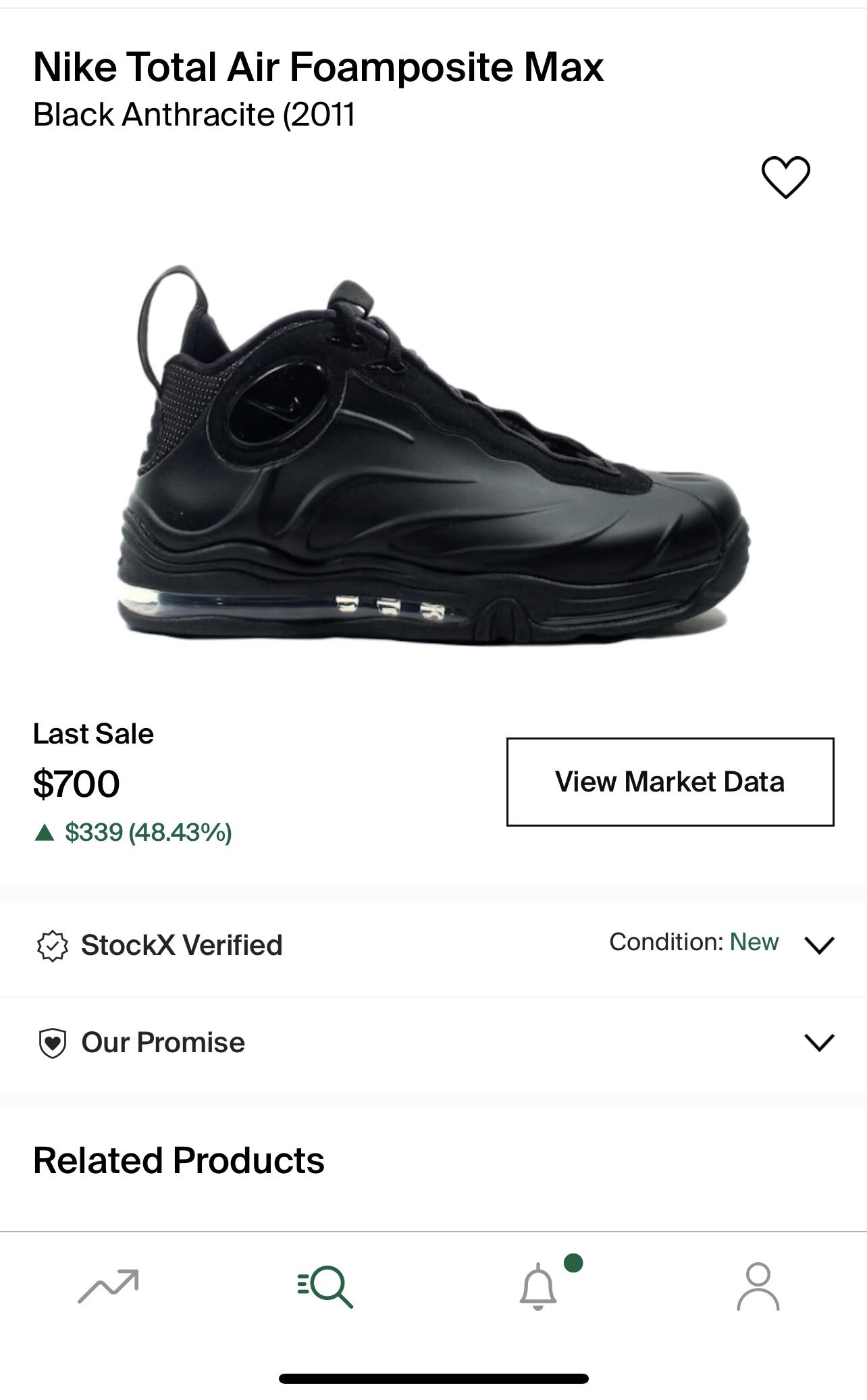The image size is (867, 1400).
Task: Favorite this sneaker with the heart icon
Action: click(785, 178)
